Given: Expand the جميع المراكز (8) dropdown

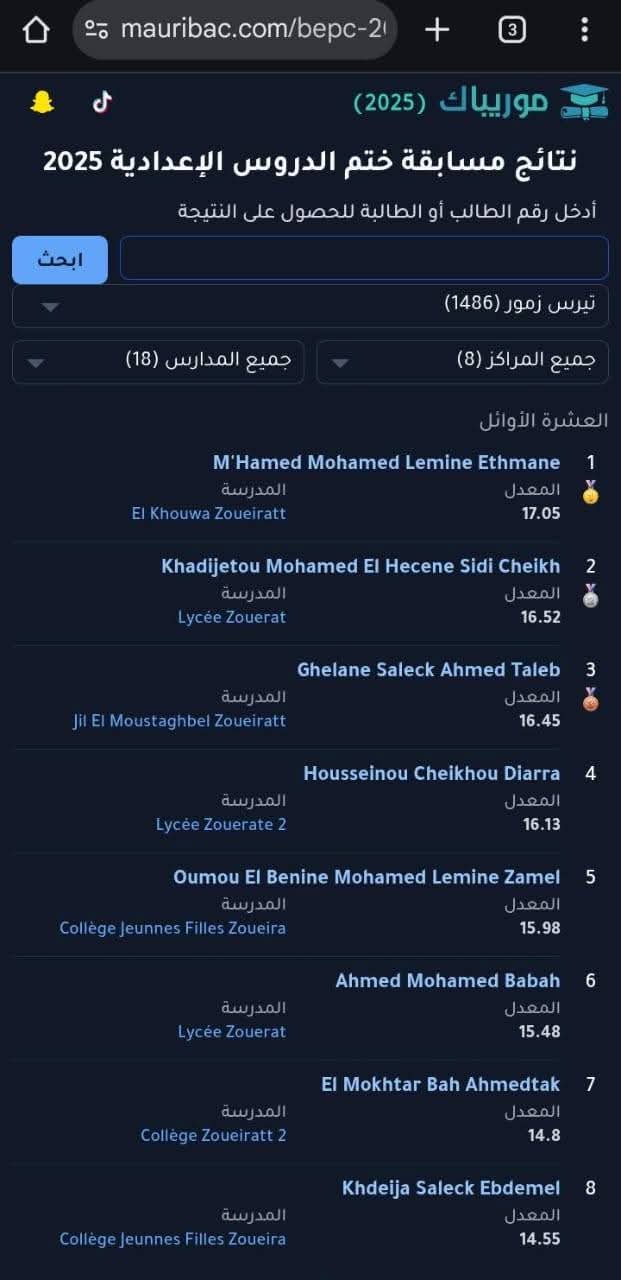Looking at the screenshot, I should [x=463, y=361].
